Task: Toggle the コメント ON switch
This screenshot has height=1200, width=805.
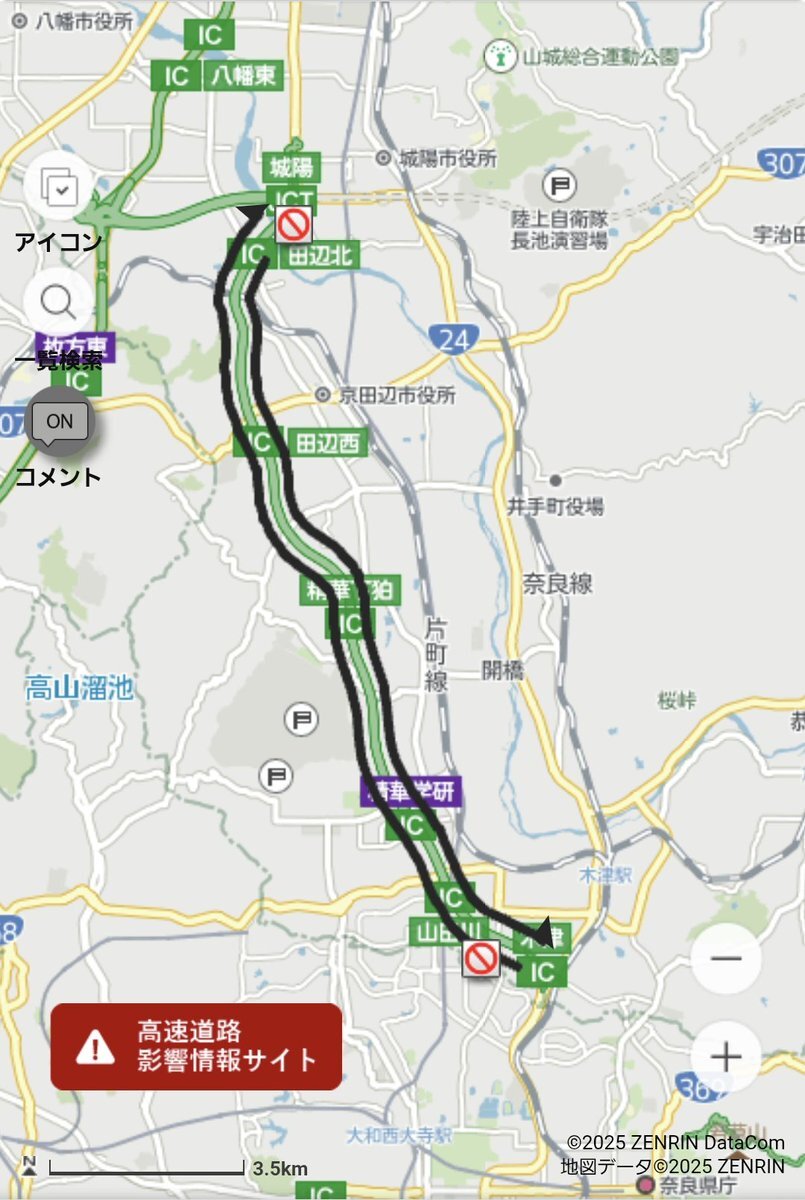Action: coord(60,423)
